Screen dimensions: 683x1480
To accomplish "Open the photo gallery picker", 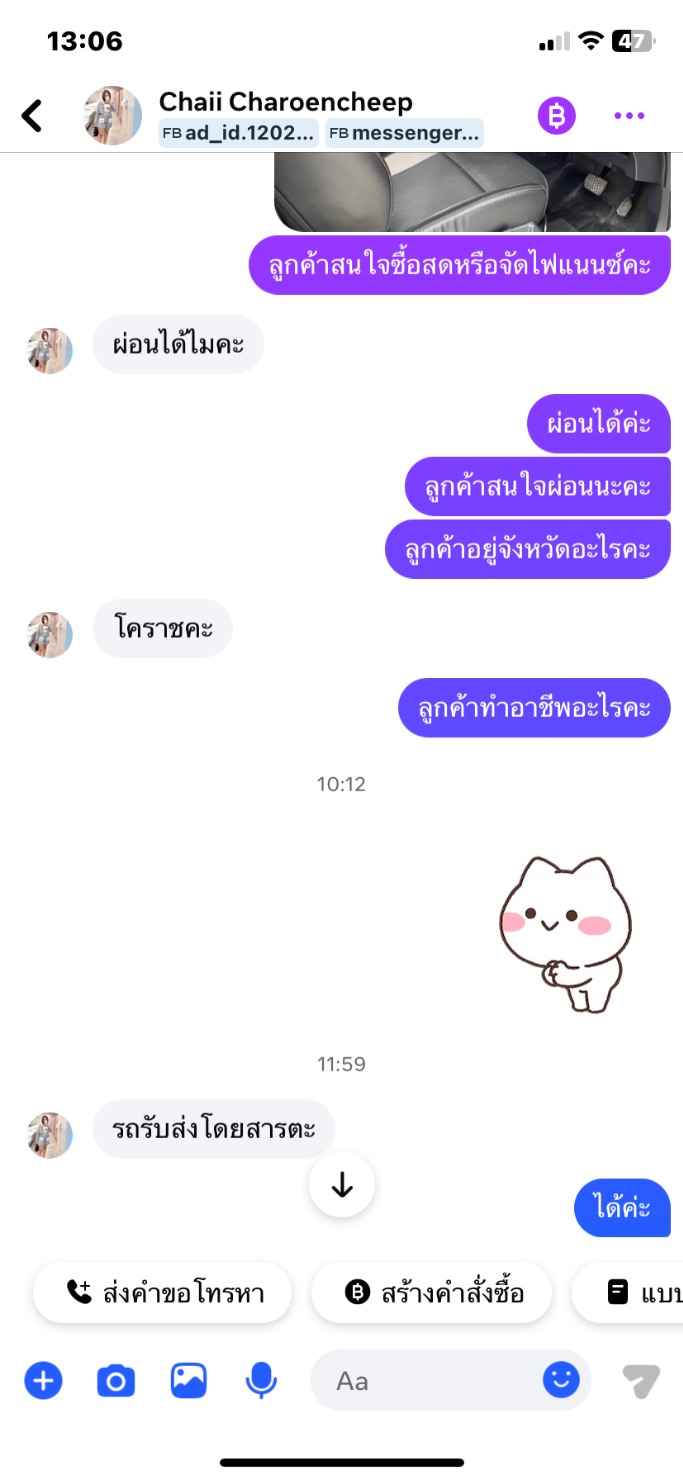I will click(x=188, y=1381).
